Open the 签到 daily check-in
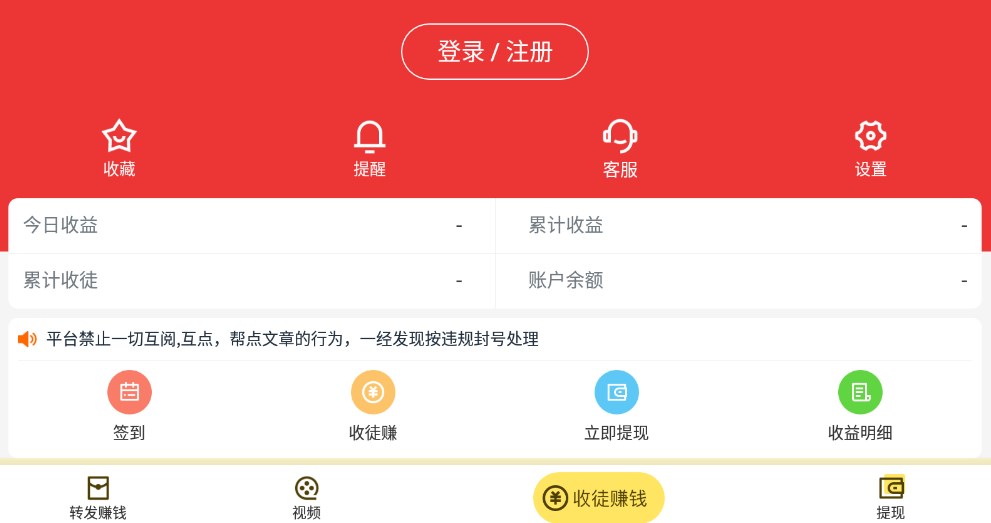This screenshot has width=991, height=523. [x=129, y=405]
